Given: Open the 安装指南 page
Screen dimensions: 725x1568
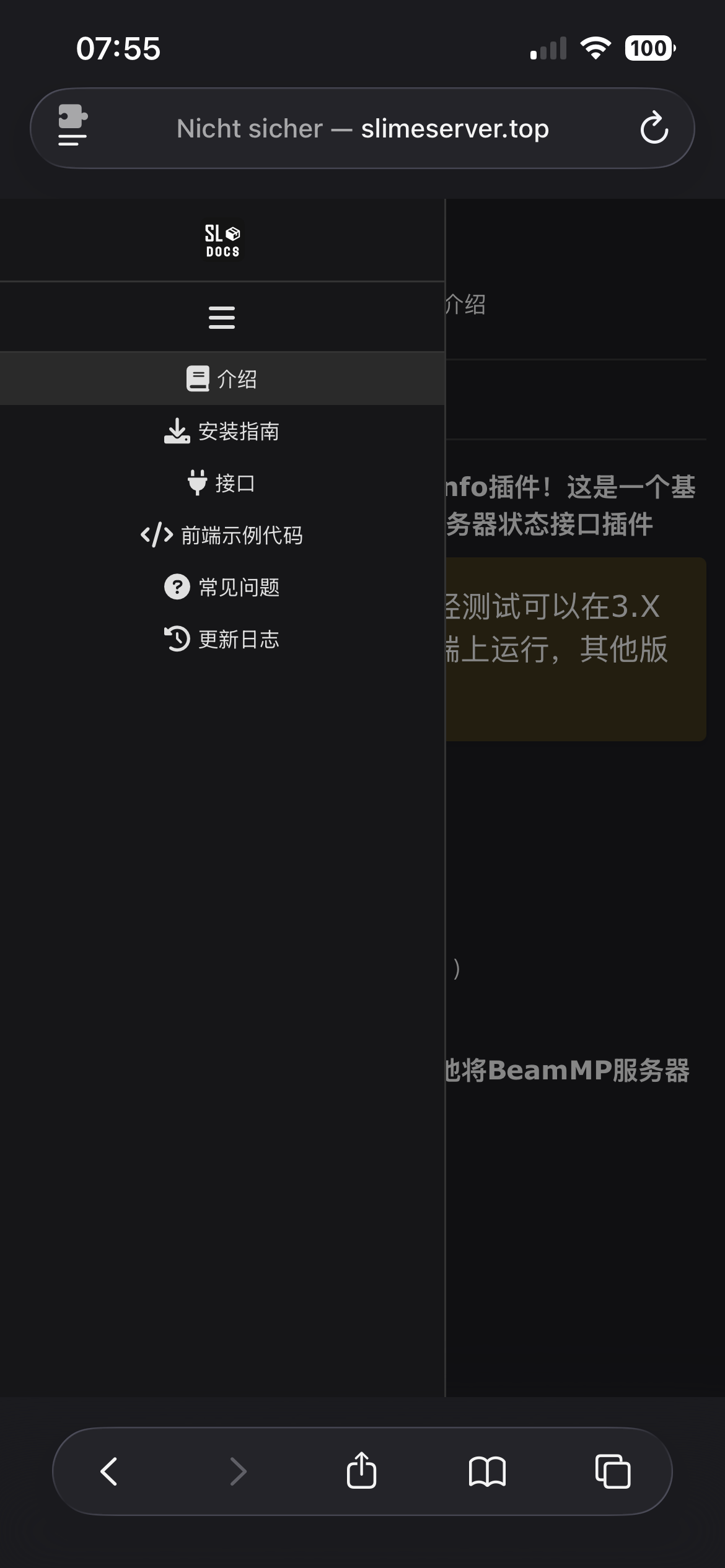Looking at the screenshot, I should click(222, 432).
